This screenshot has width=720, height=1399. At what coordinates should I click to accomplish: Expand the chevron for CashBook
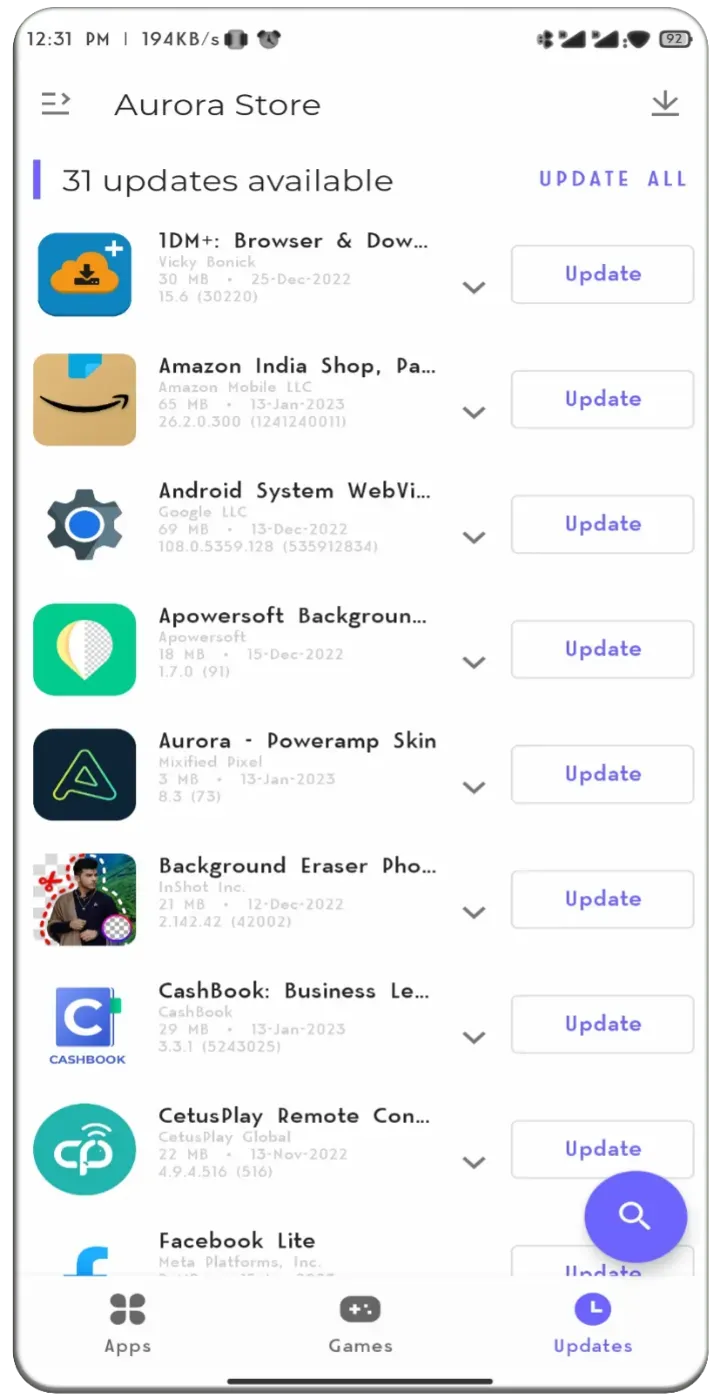474,1038
